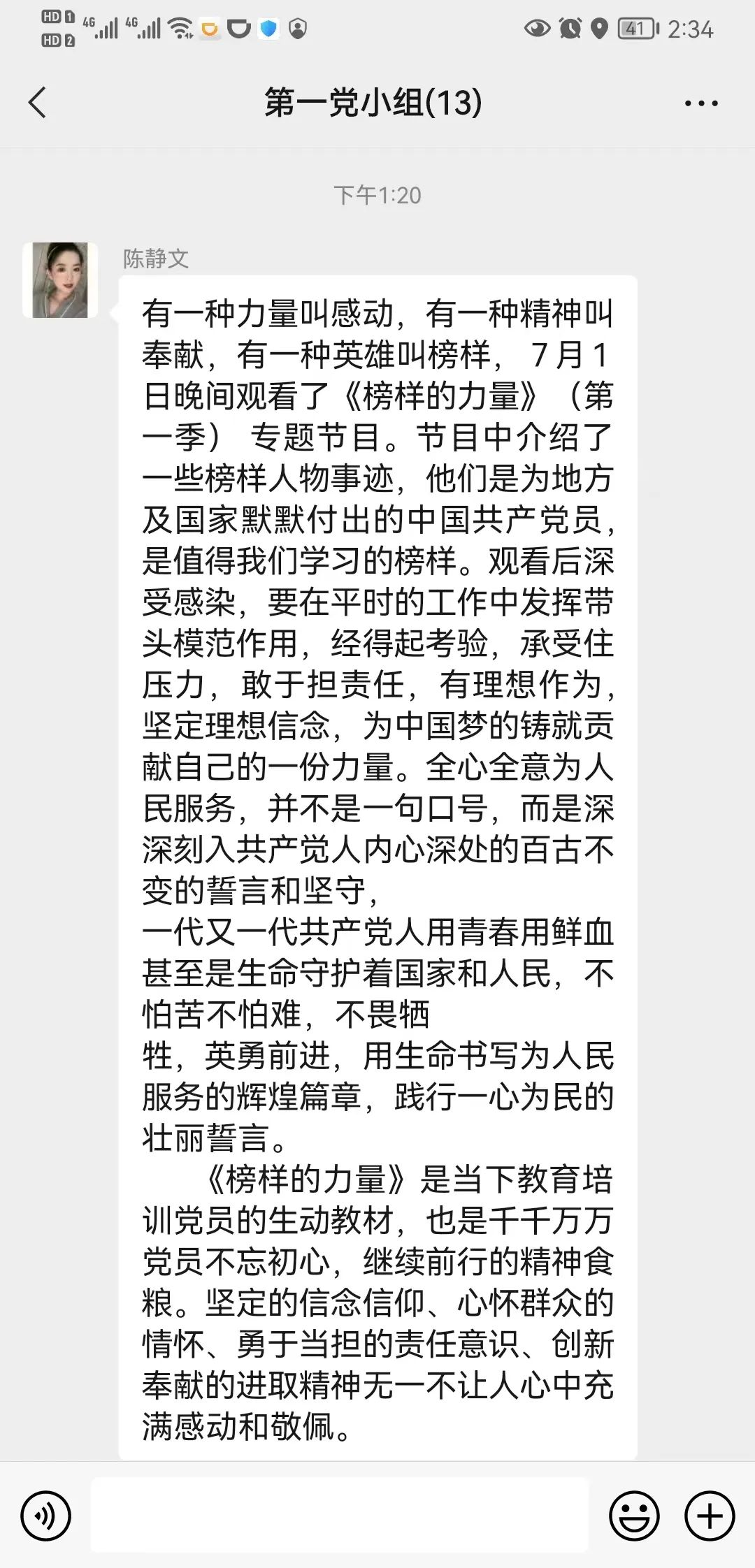Switch to voice message input

[x=46, y=1516]
